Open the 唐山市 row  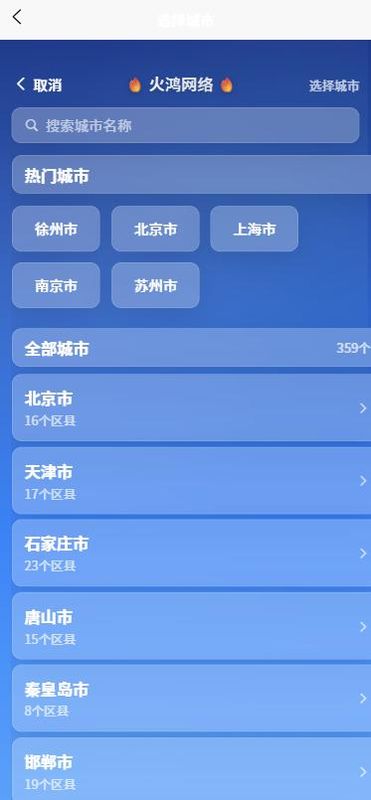click(x=191, y=626)
